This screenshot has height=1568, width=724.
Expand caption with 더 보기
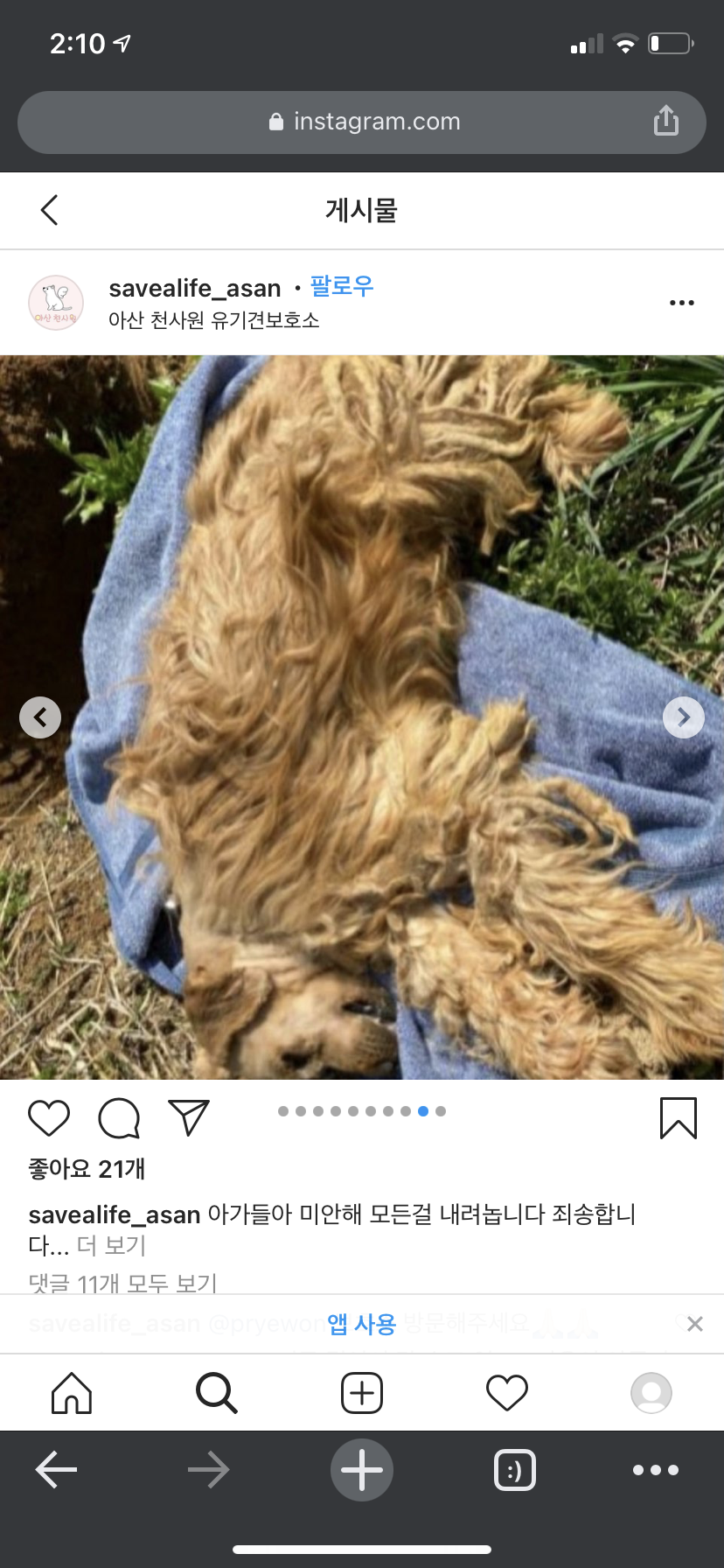click(x=112, y=1245)
